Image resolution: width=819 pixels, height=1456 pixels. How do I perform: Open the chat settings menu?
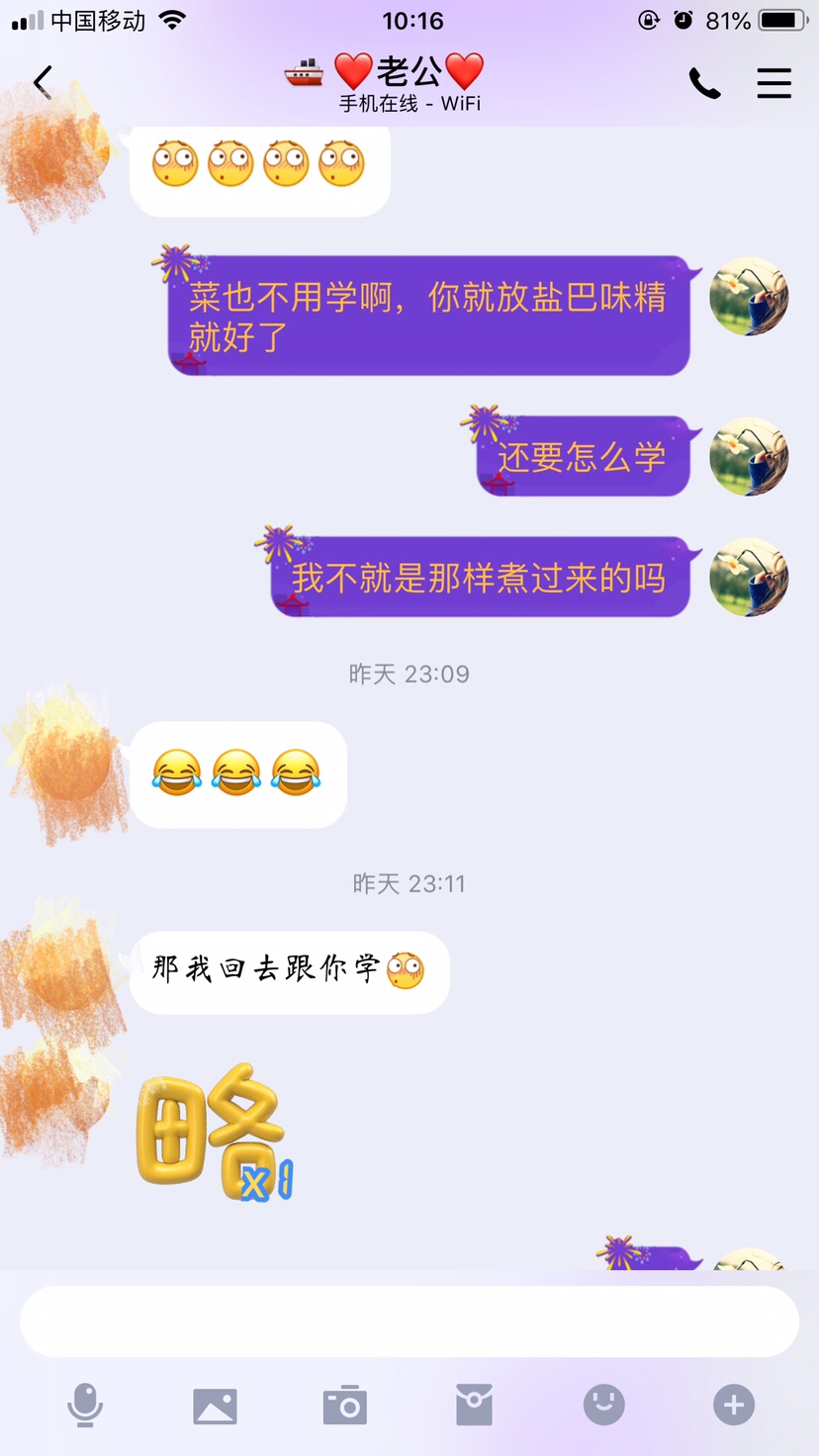coord(773,83)
